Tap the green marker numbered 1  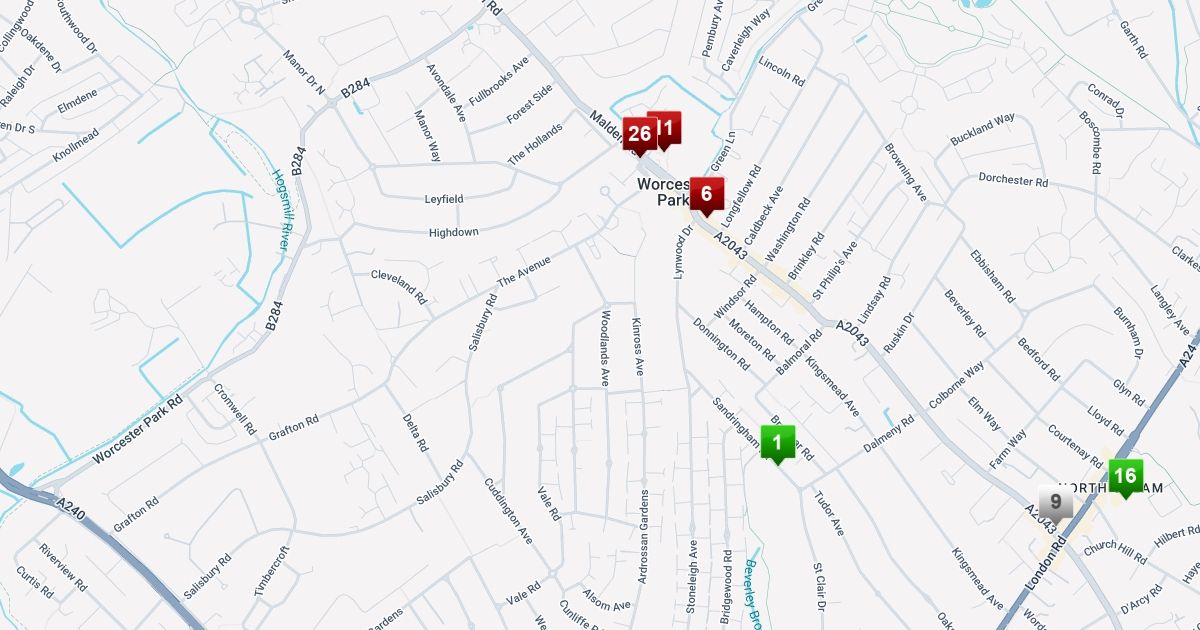[x=777, y=442]
